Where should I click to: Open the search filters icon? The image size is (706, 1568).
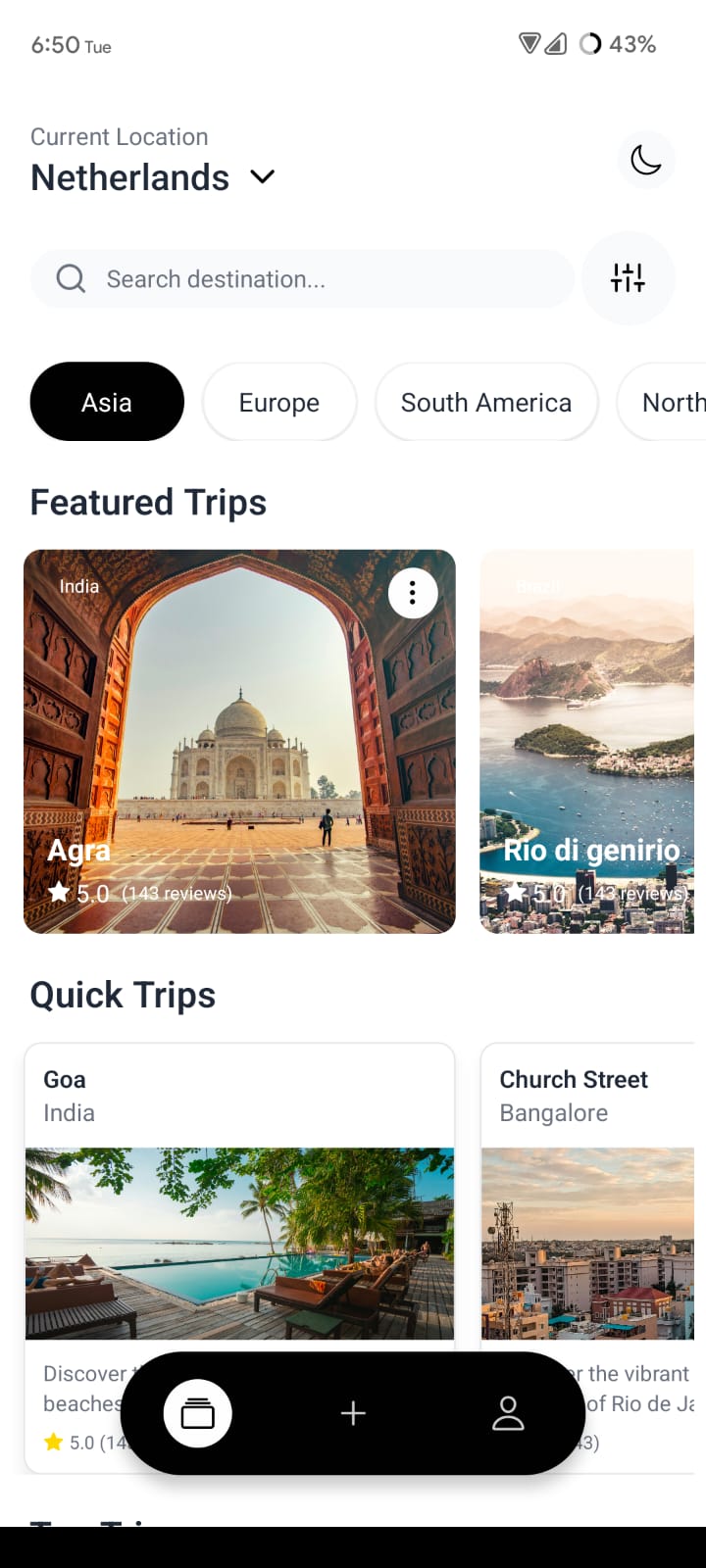point(629,278)
